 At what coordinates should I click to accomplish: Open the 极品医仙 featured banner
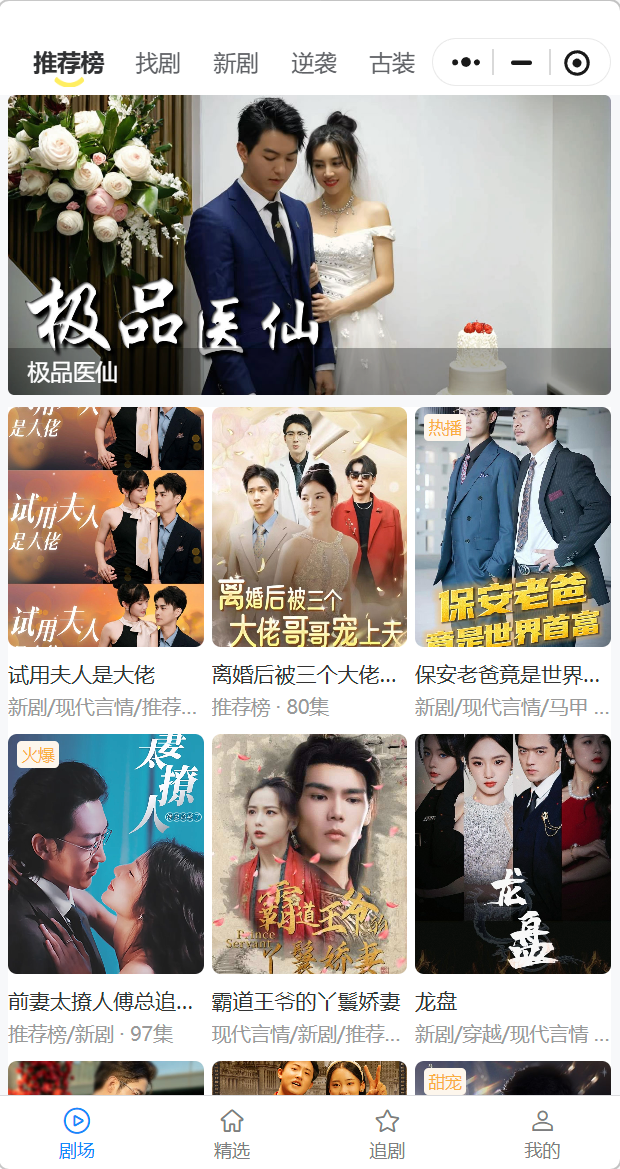pyautogui.click(x=309, y=245)
